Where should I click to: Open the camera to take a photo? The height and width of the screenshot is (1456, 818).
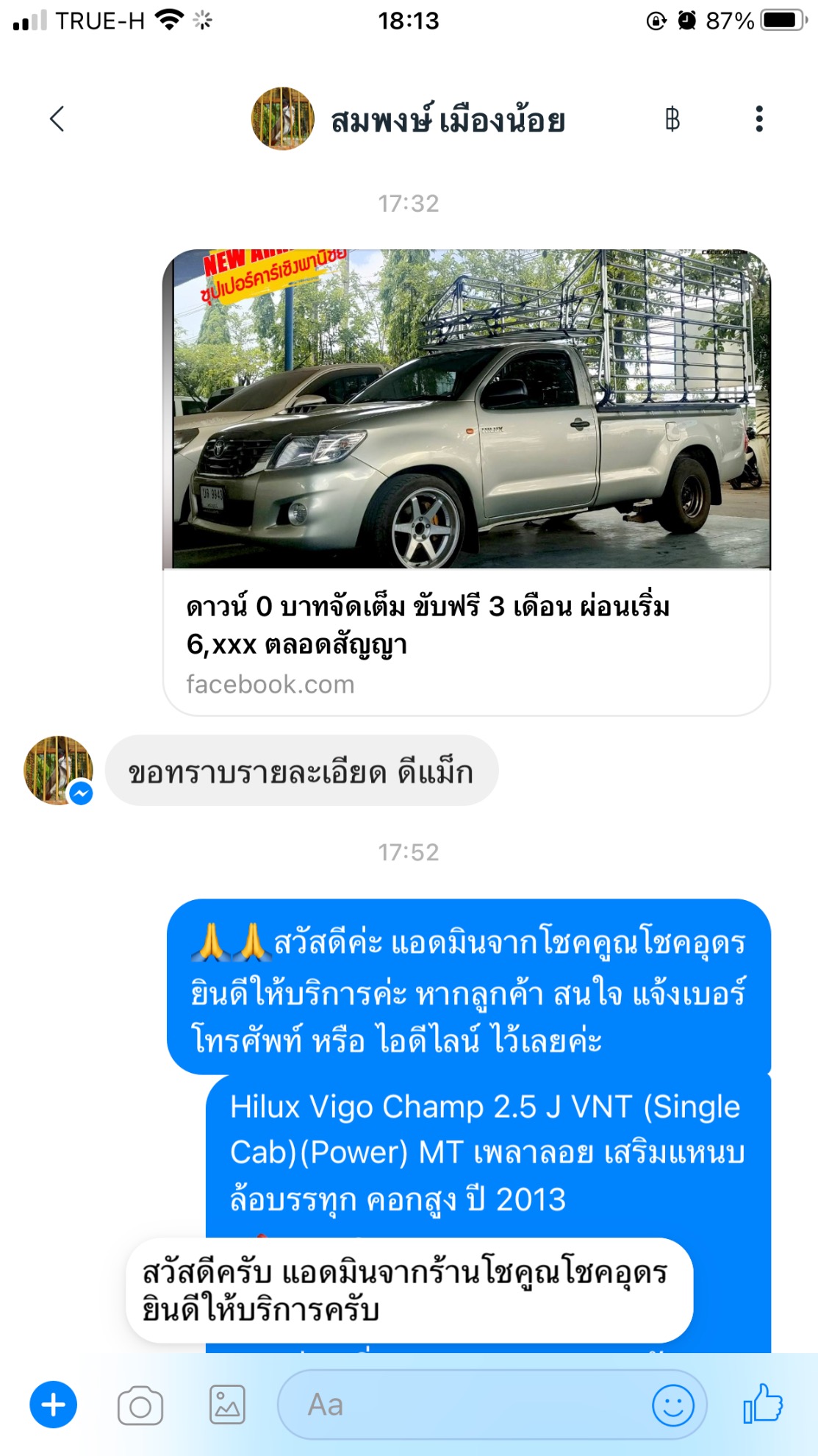[140, 1405]
